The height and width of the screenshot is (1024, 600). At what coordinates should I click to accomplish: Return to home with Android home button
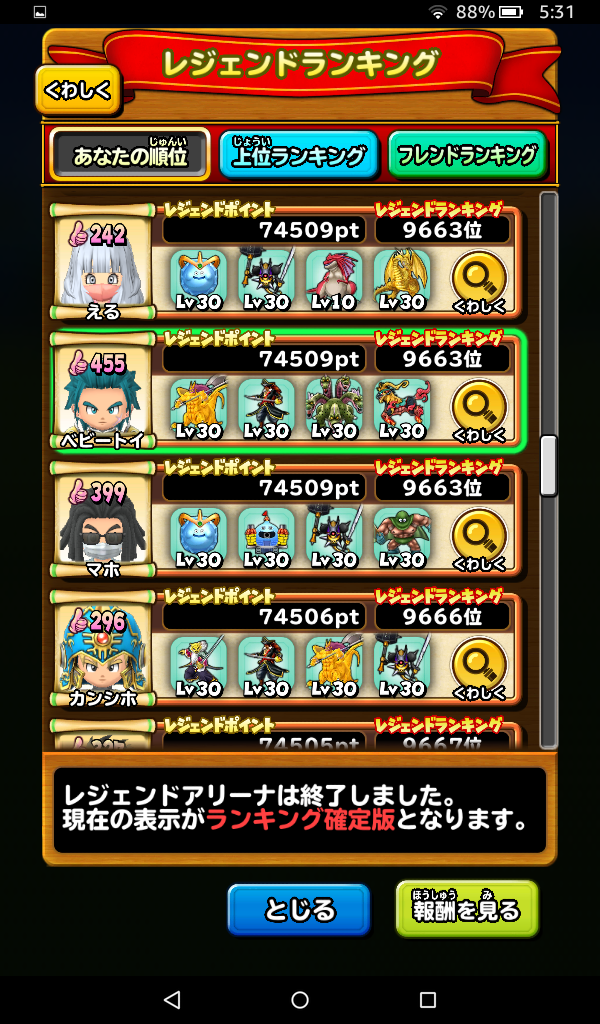click(x=300, y=999)
